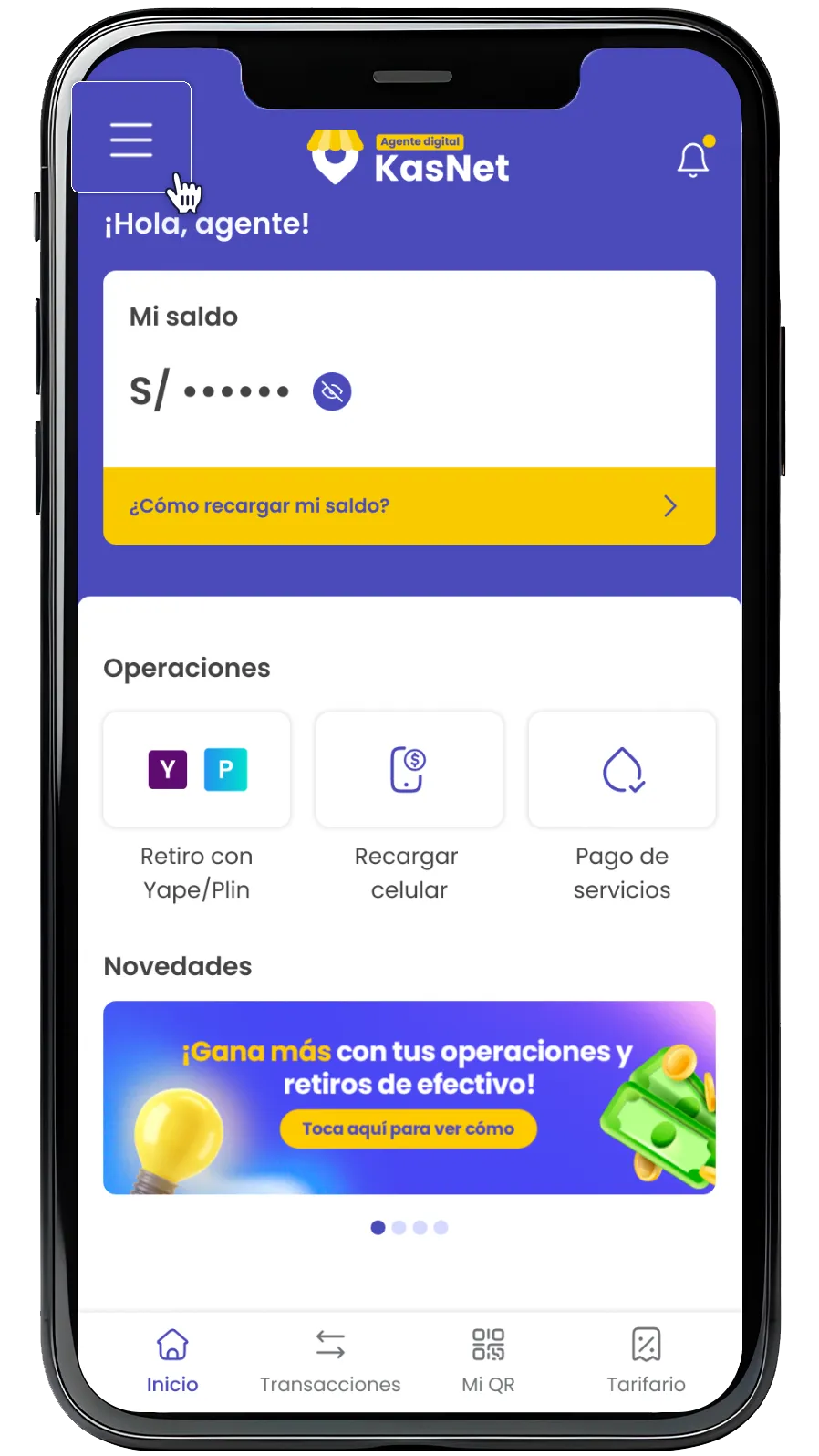Open the notifications bell
The image size is (819, 1456).
[x=693, y=160]
